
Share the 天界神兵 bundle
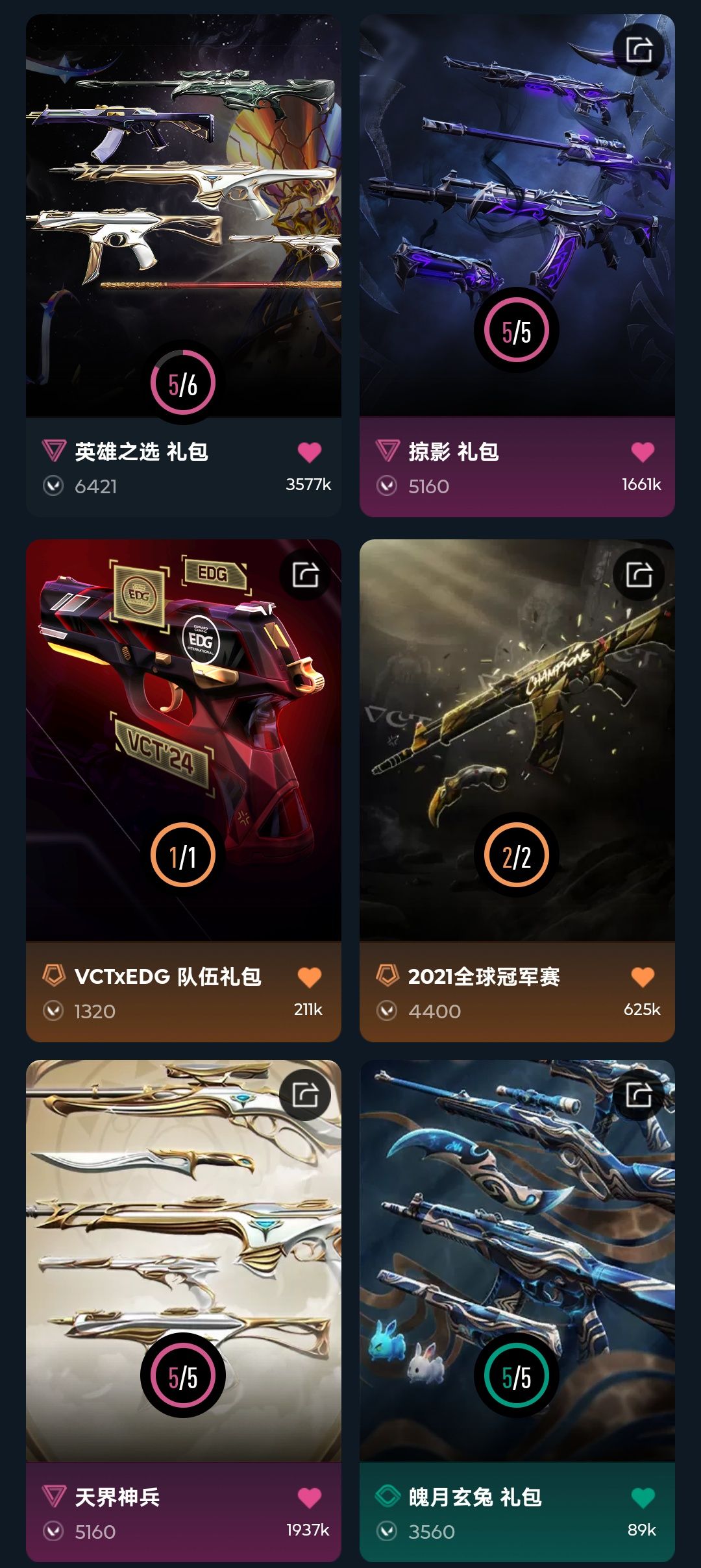pyautogui.click(x=305, y=1096)
